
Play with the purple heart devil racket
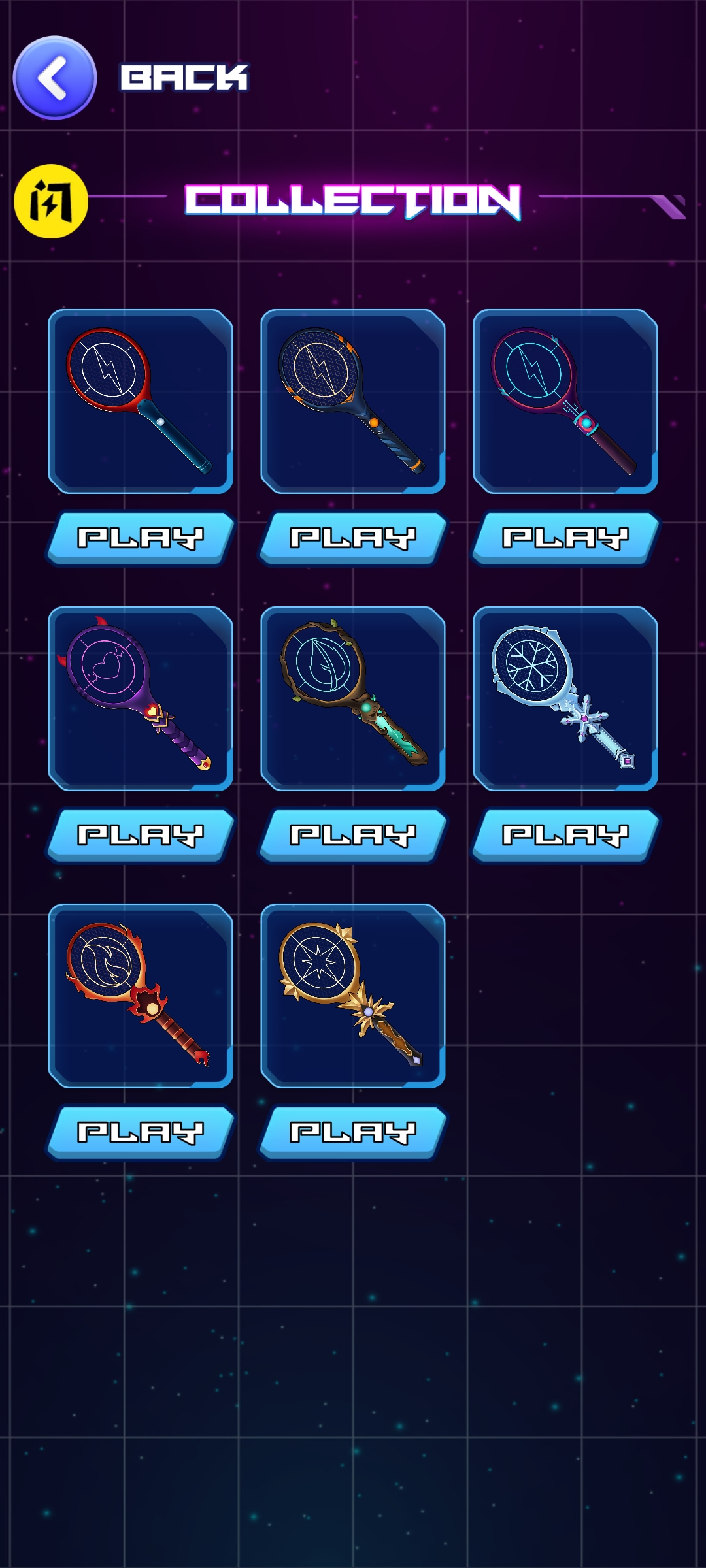tap(141, 835)
